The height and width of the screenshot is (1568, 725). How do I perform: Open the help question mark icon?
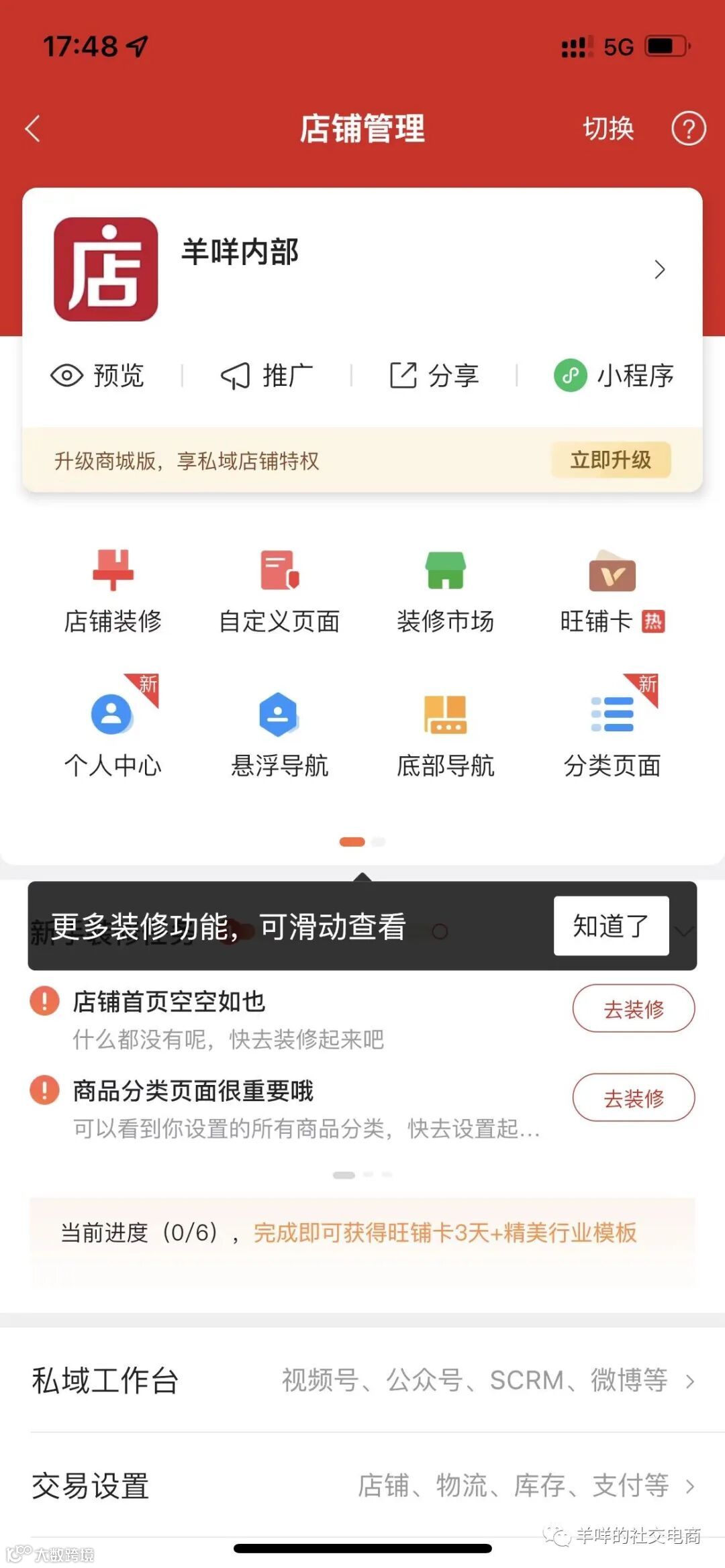point(689,129)
